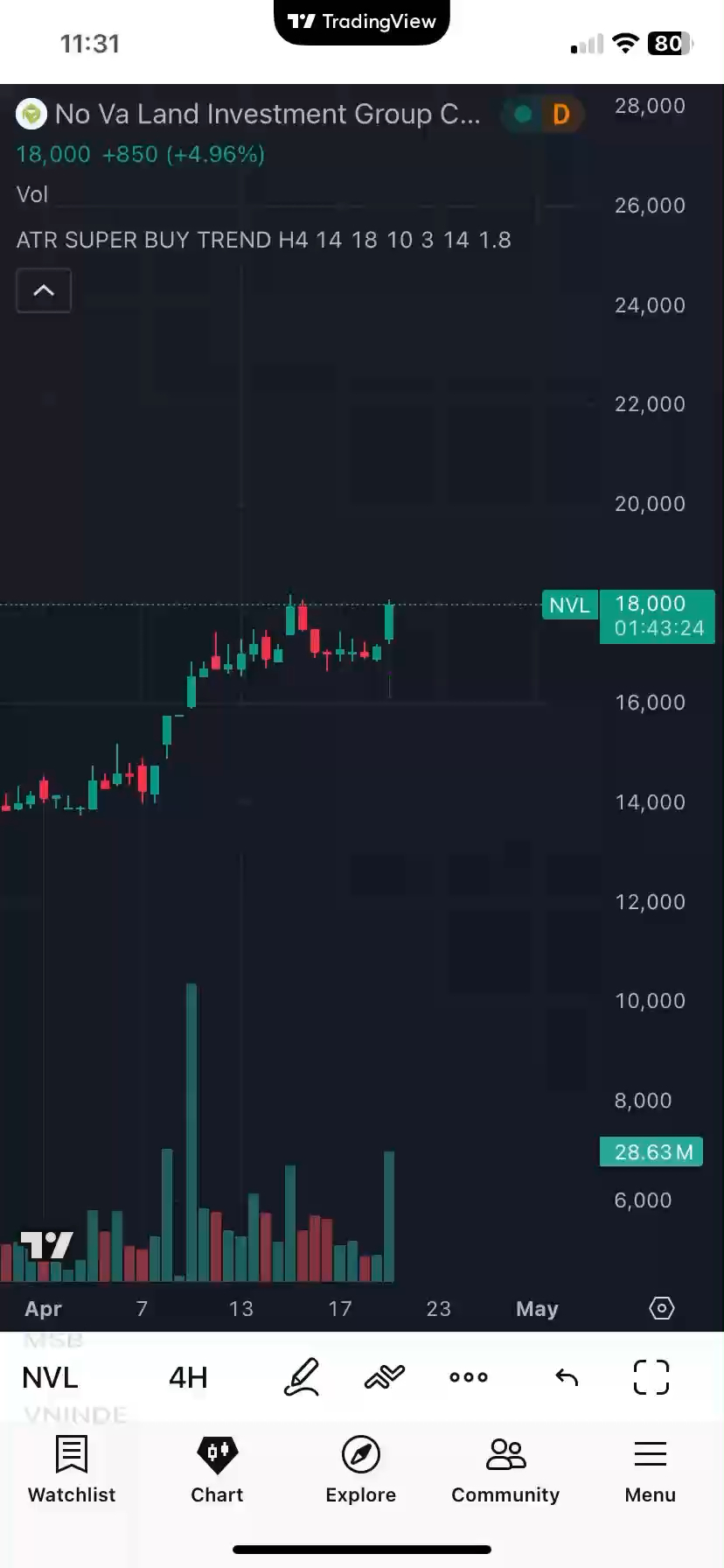Open the Menu tab
Viewport: 724px width, 1568px height.
click(650, 1469)
